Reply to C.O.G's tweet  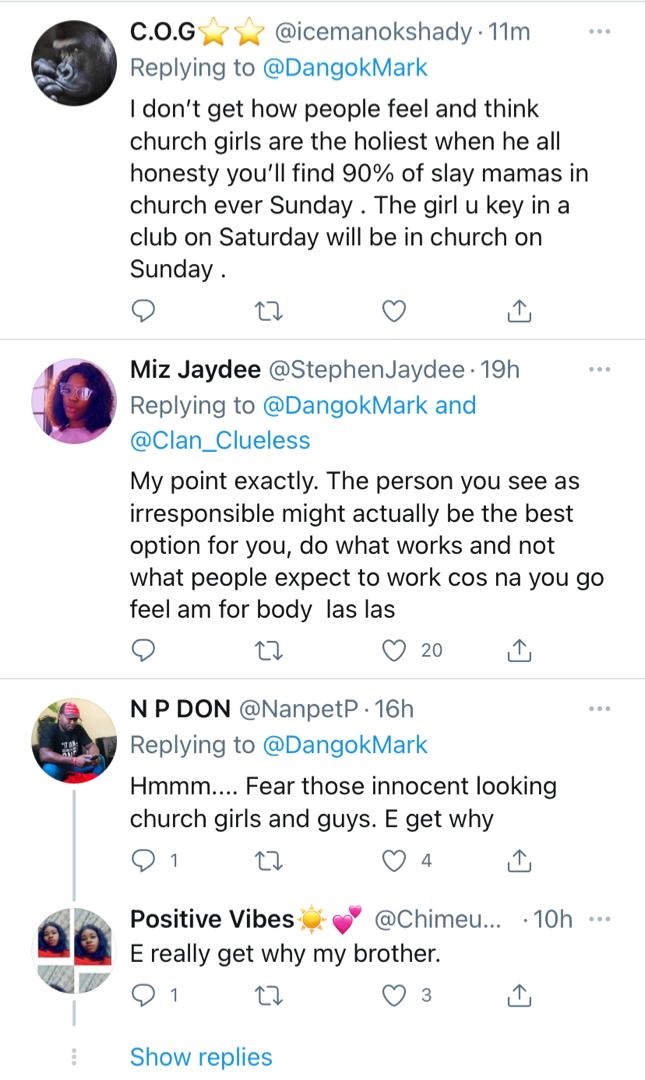click(144, 313)
